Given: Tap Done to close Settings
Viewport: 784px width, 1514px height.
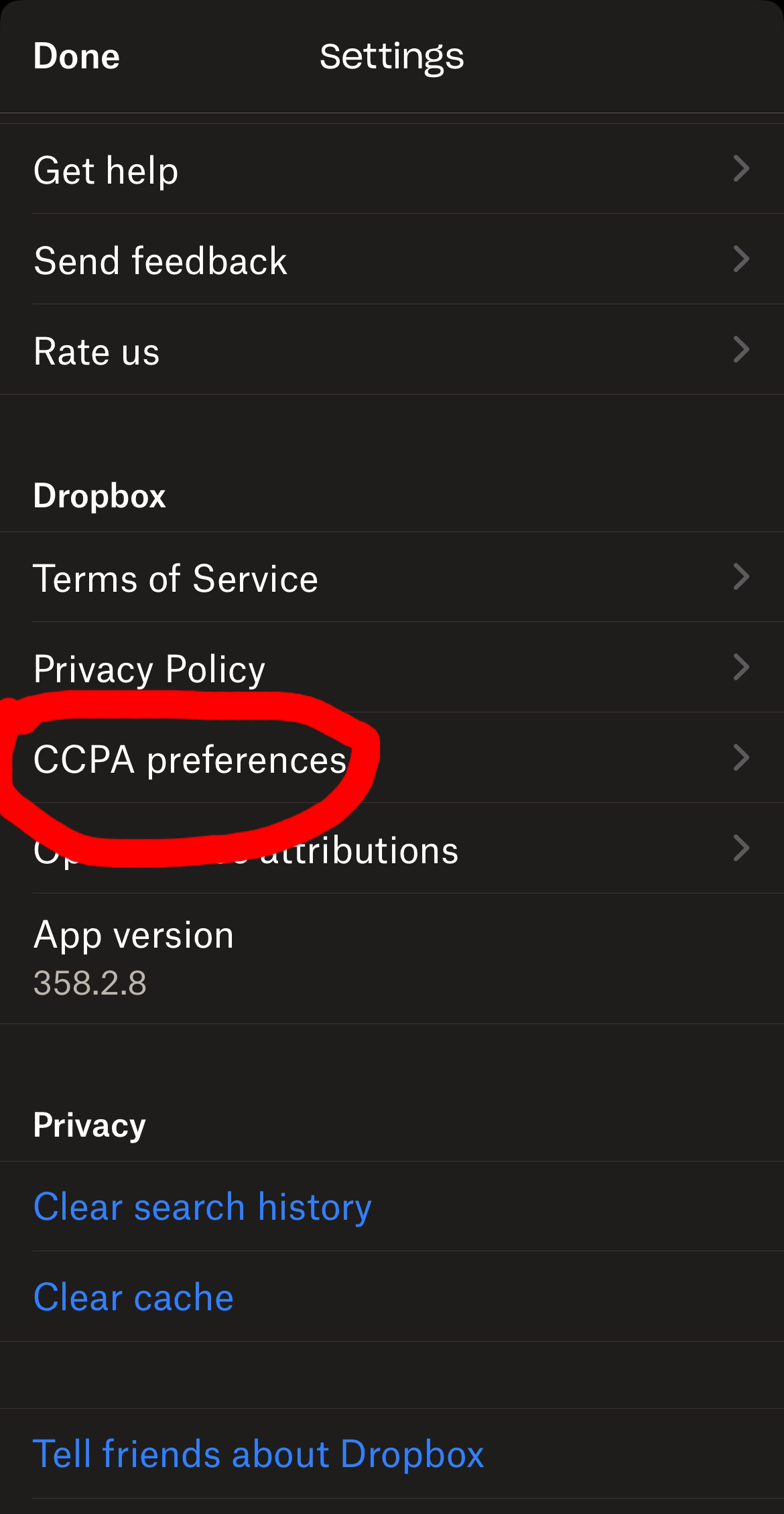Looking at the screenshot, I should (76, 56).
